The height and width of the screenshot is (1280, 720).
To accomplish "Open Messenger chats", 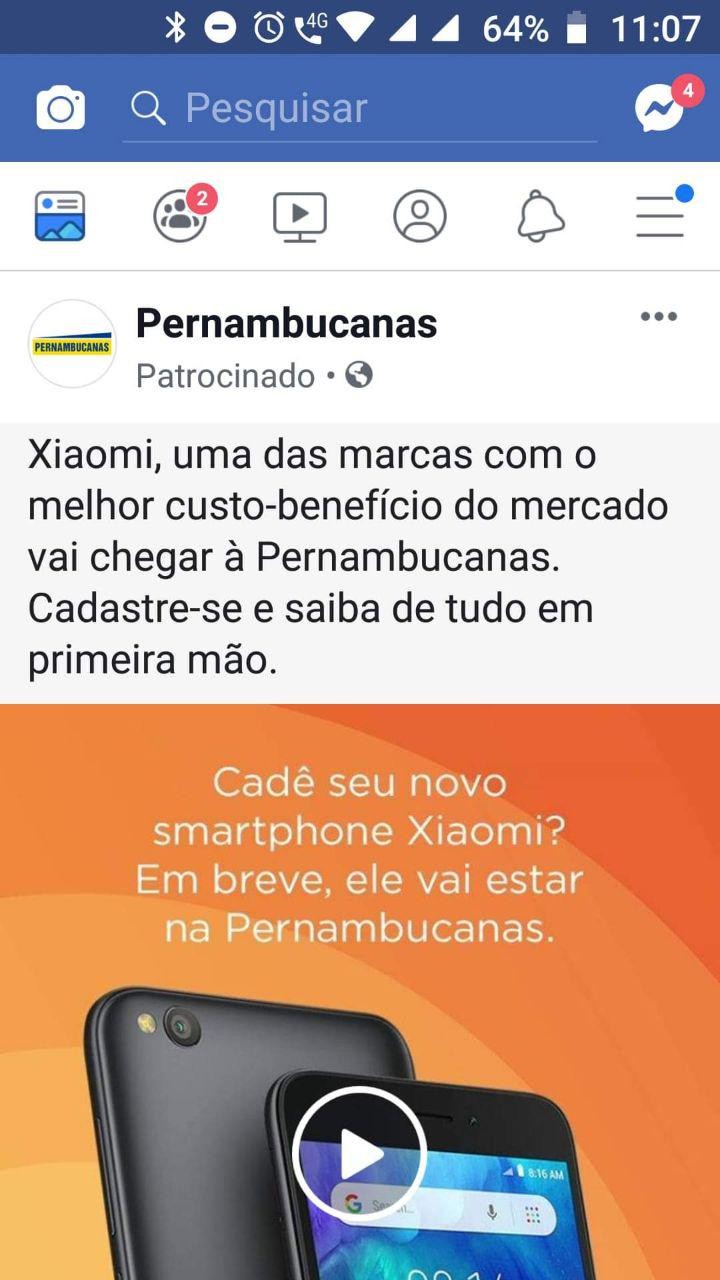I will (661, 108).
